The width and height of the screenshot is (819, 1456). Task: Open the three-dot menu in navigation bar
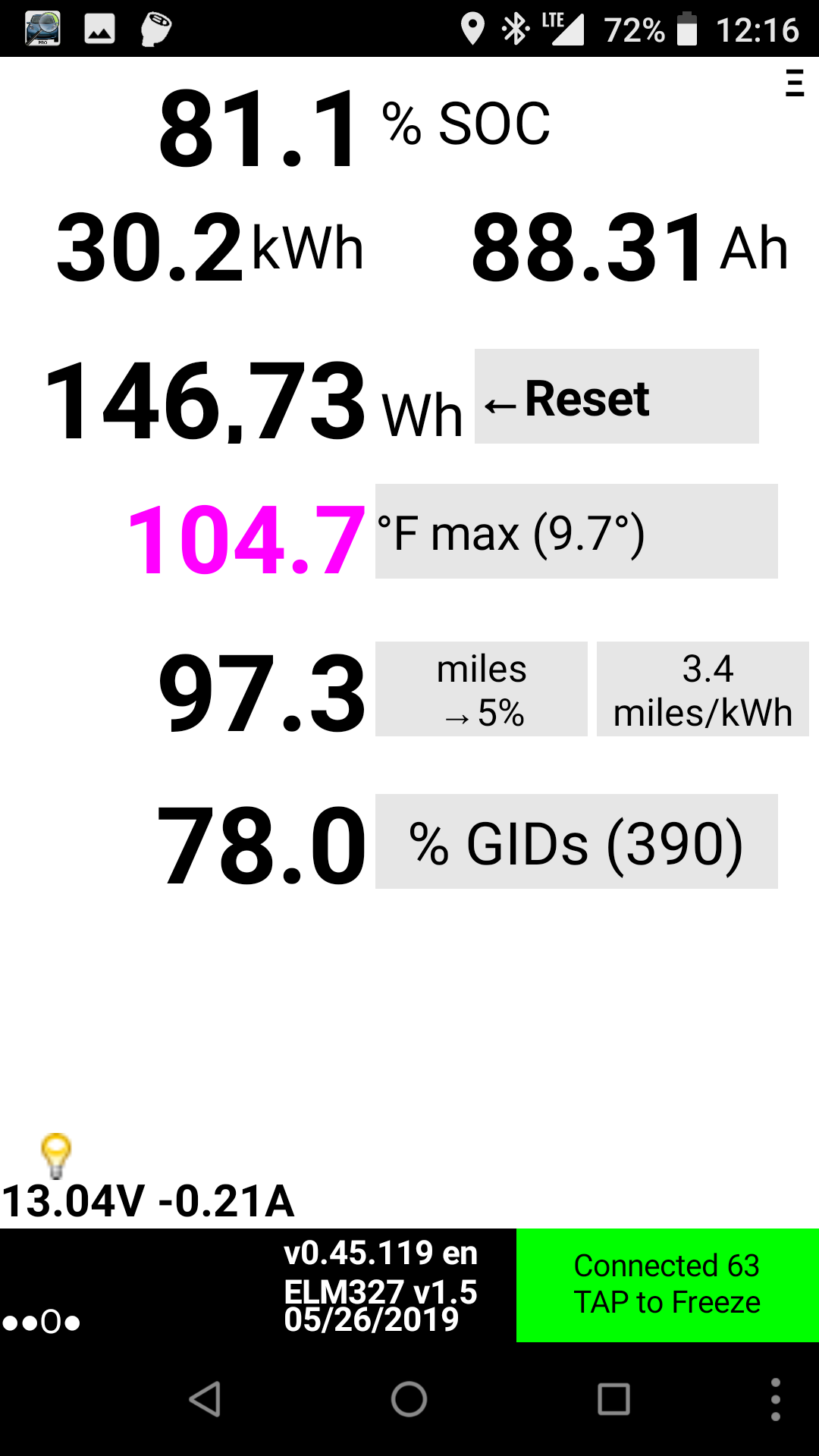tap(775, 1399)
